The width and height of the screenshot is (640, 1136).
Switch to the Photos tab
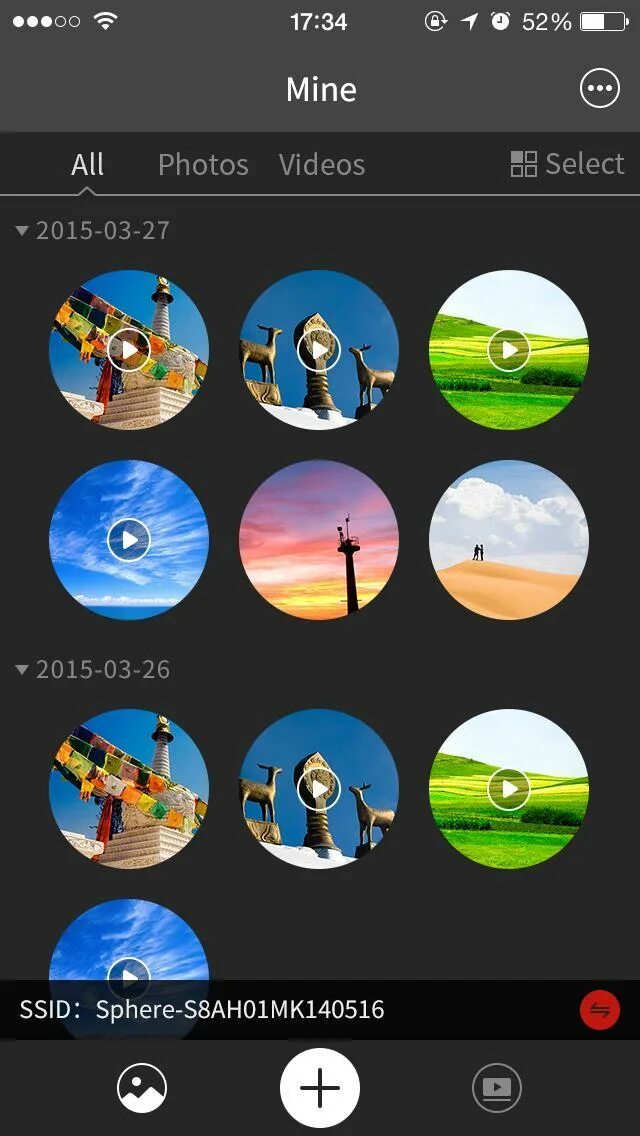point(203,164)
